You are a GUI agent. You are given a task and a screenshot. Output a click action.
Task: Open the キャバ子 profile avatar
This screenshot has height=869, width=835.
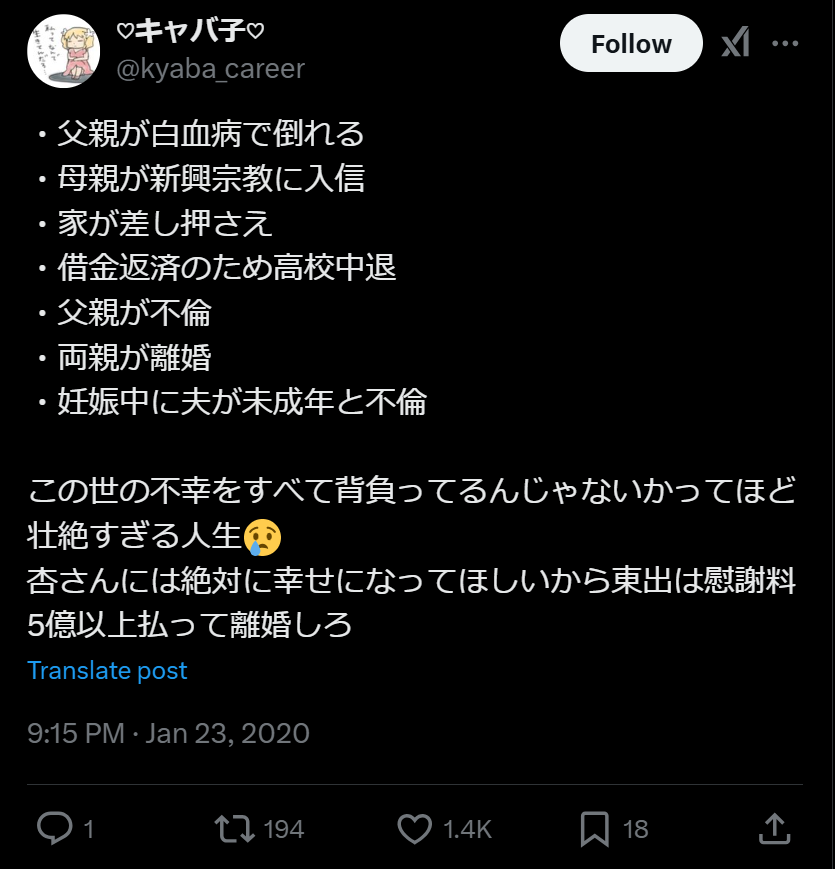click(62, 52)
